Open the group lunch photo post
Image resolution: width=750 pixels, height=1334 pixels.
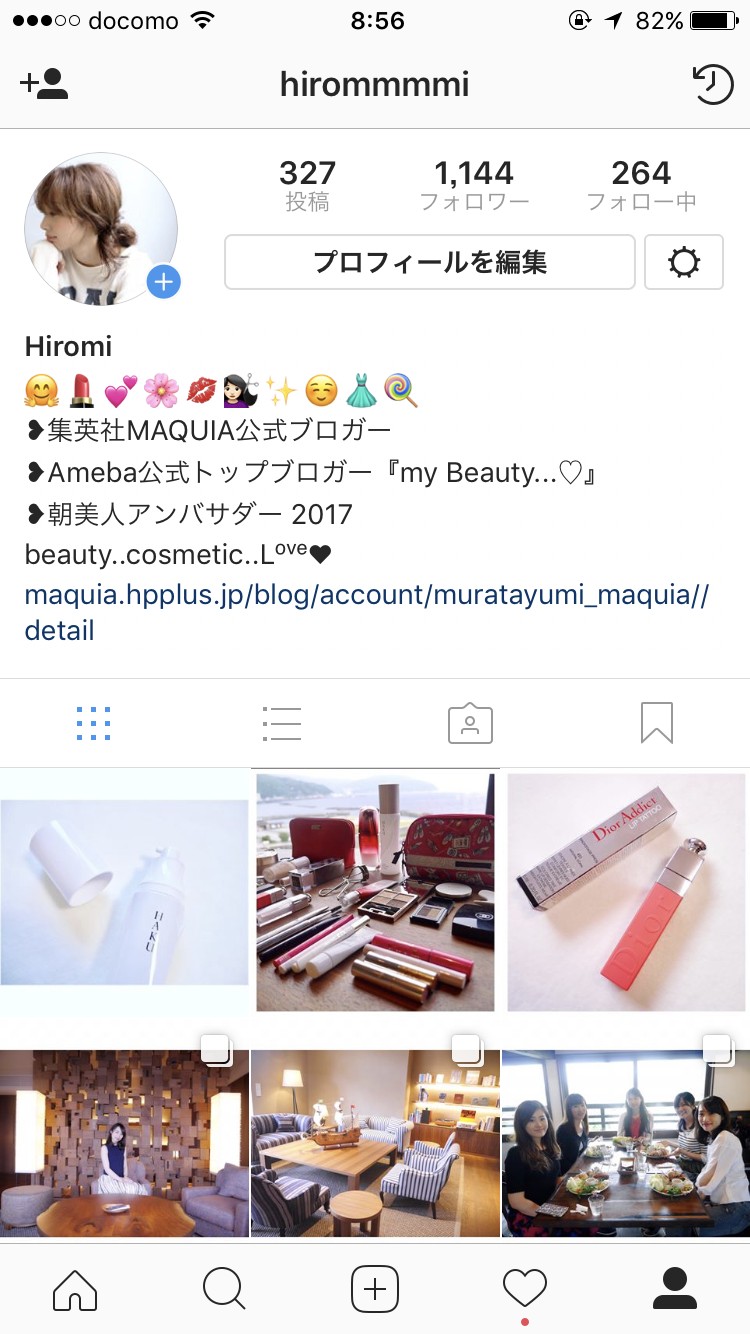click(x=627, y=1142)
